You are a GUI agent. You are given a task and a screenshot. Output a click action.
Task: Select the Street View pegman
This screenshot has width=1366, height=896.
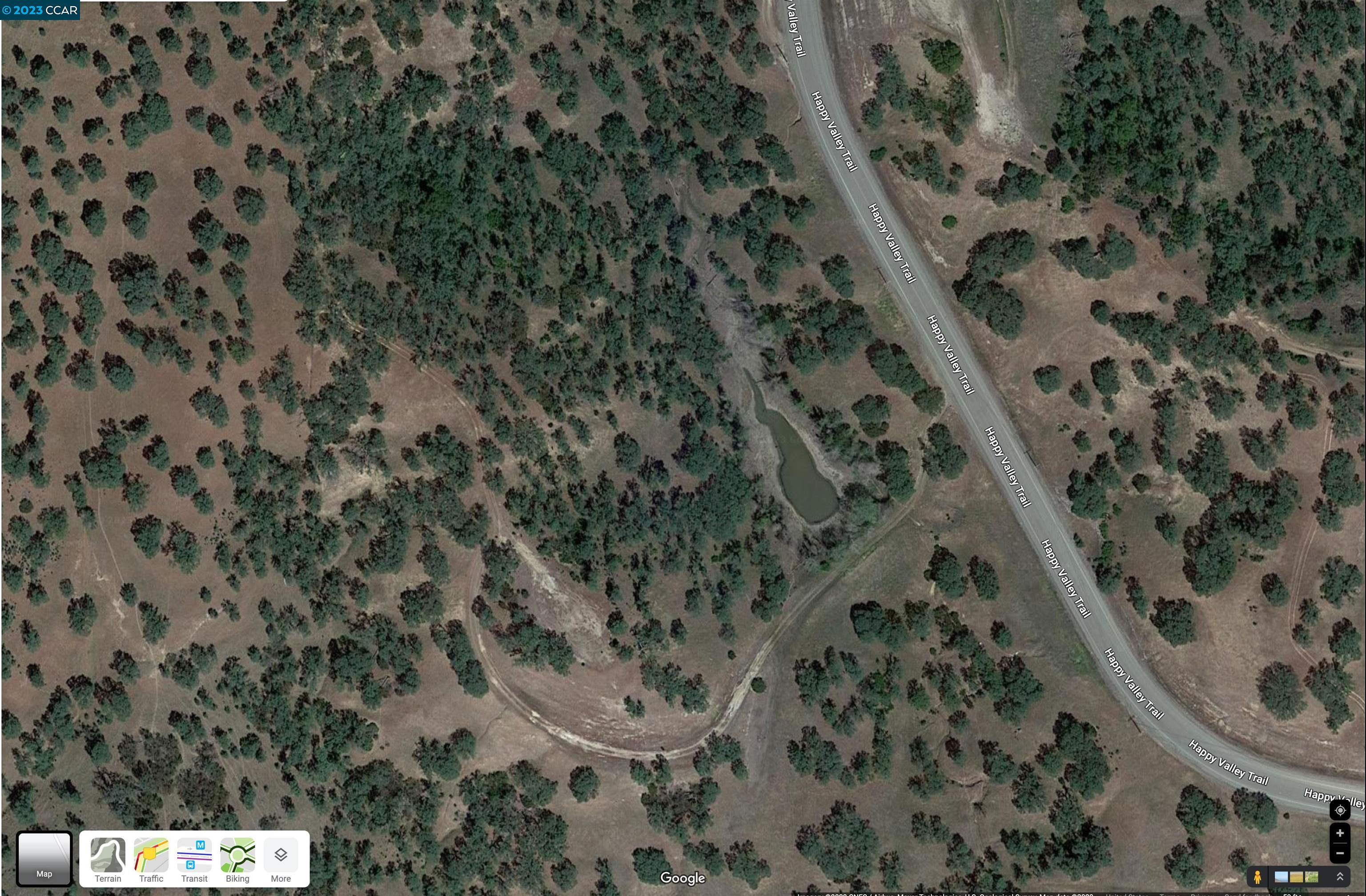1257,877
